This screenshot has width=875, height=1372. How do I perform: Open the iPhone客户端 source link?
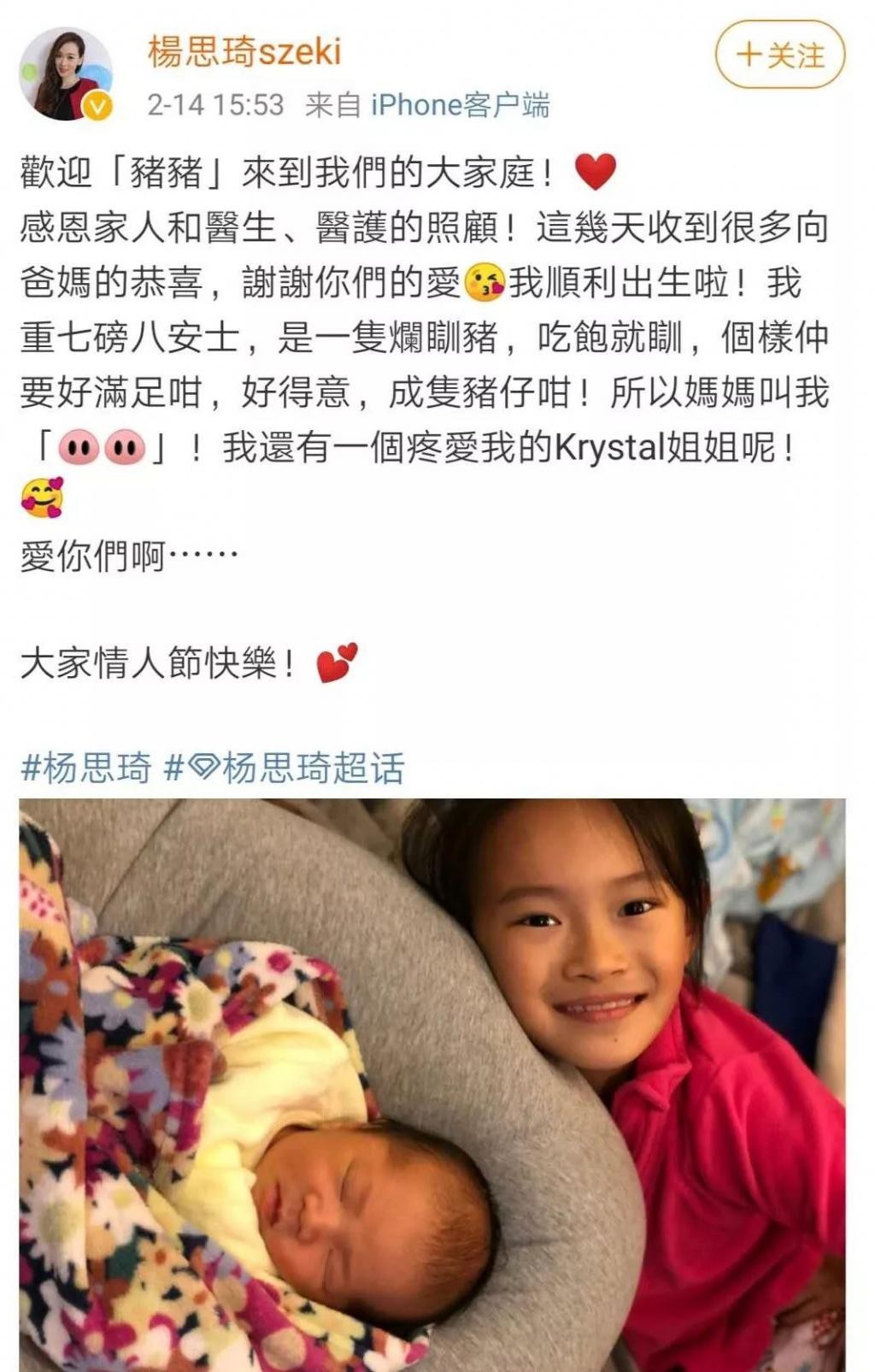[460, 105]
